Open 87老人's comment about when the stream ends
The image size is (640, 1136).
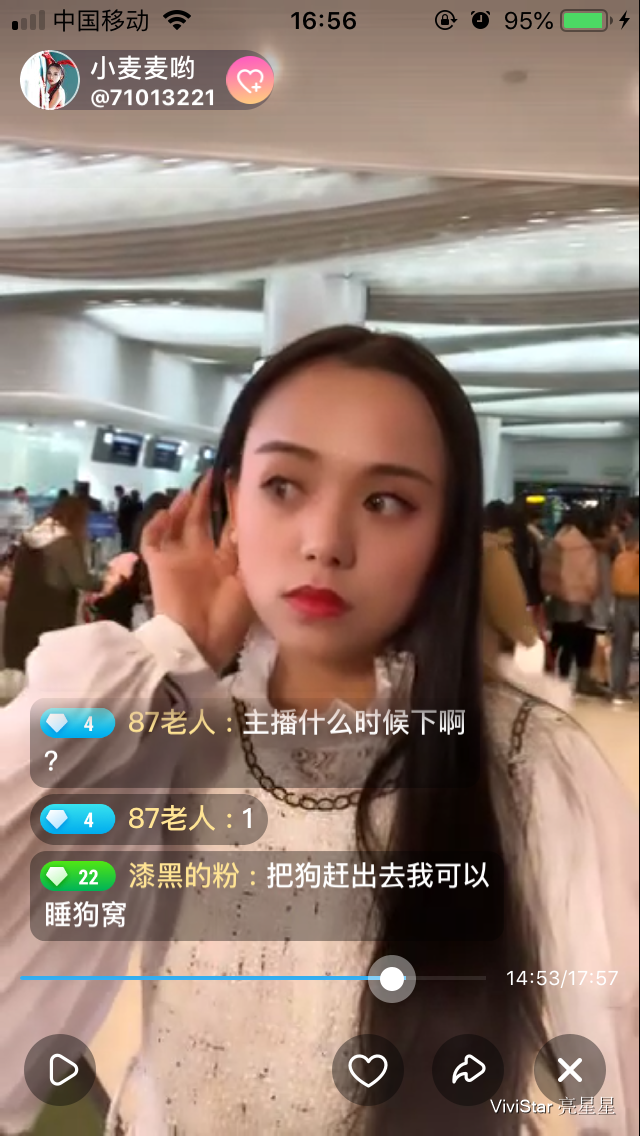252,740
